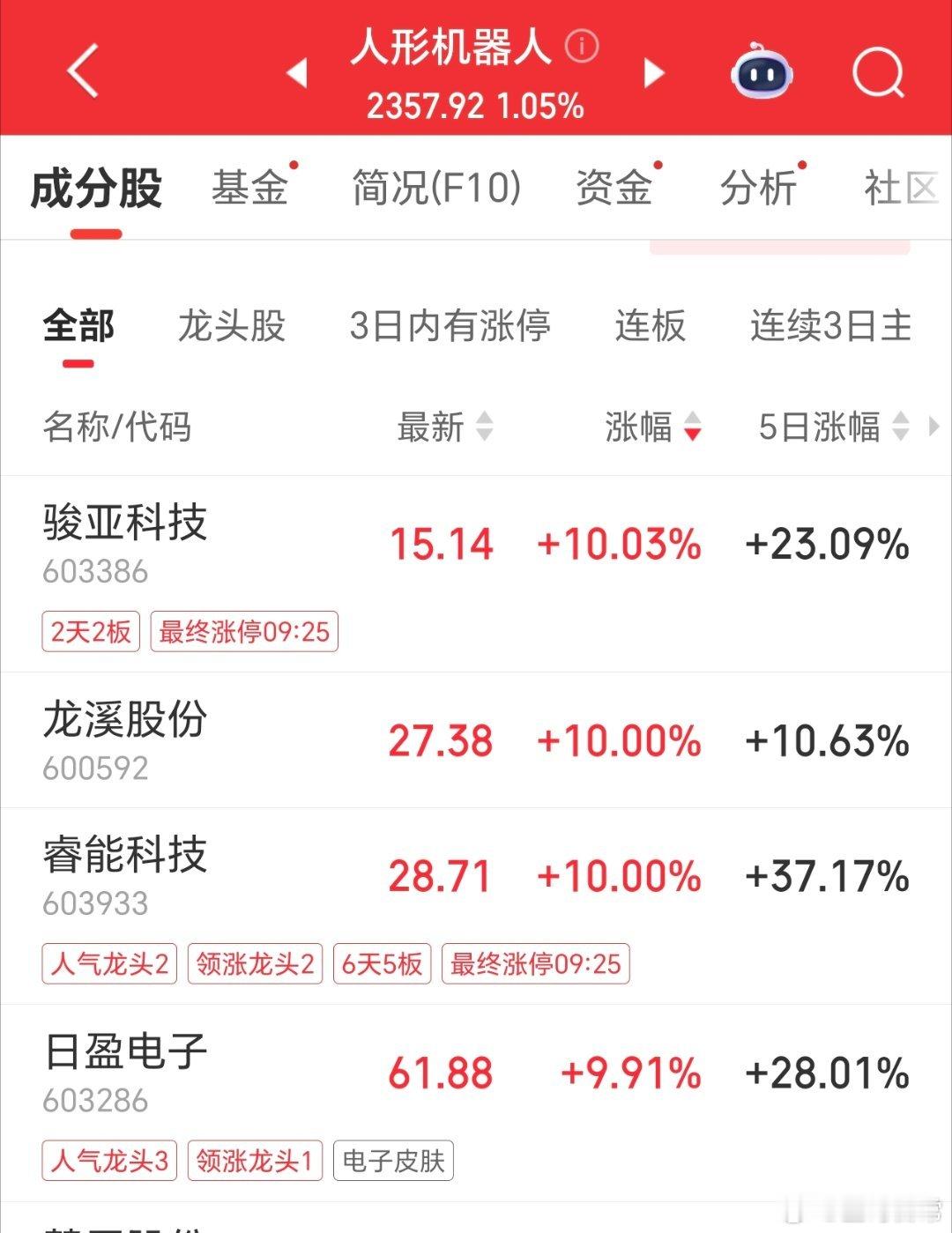Viewport: 952px width, 1233px height.
Task: Tap the sort arrow beside 最新 column
Action: [x=485, y=429]
